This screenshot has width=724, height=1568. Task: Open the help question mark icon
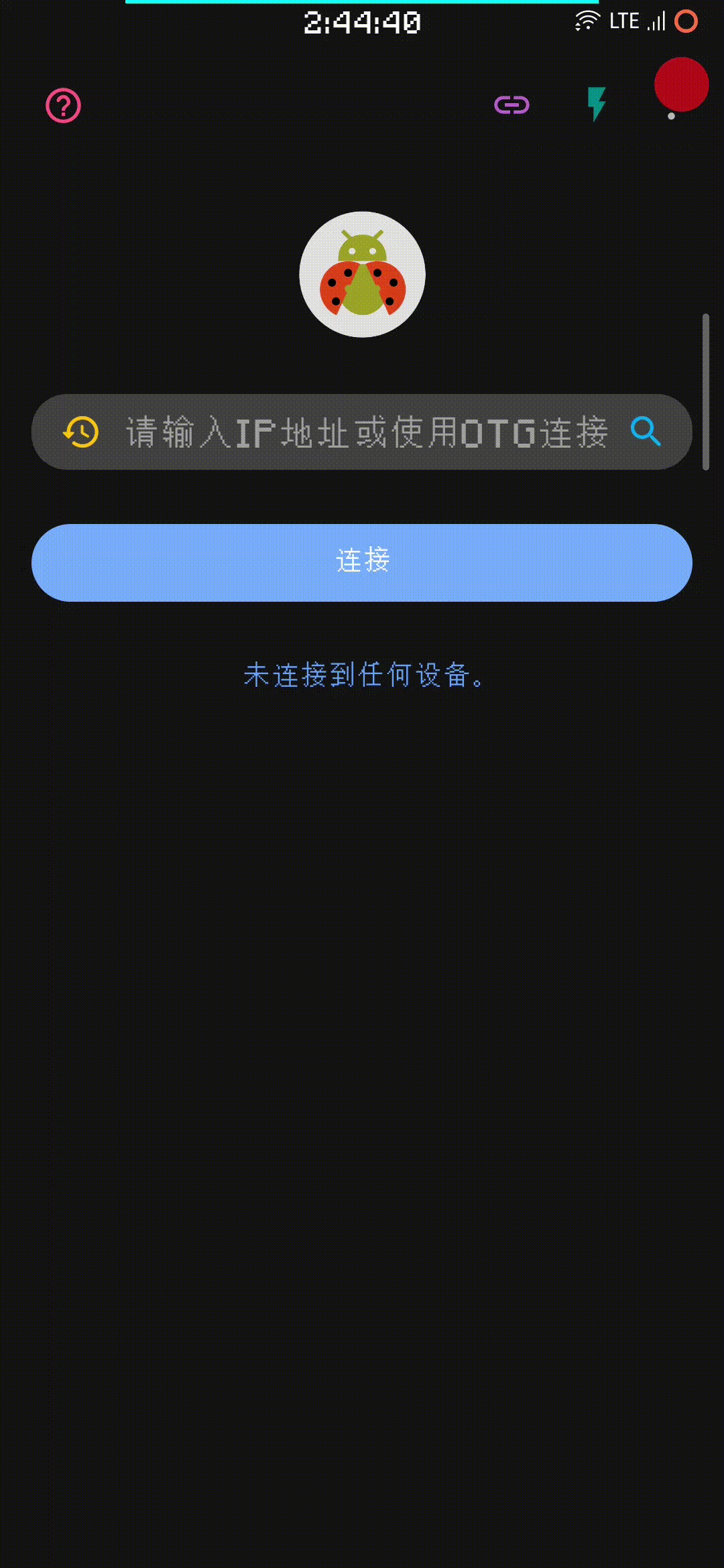click(x=63, y=106)
